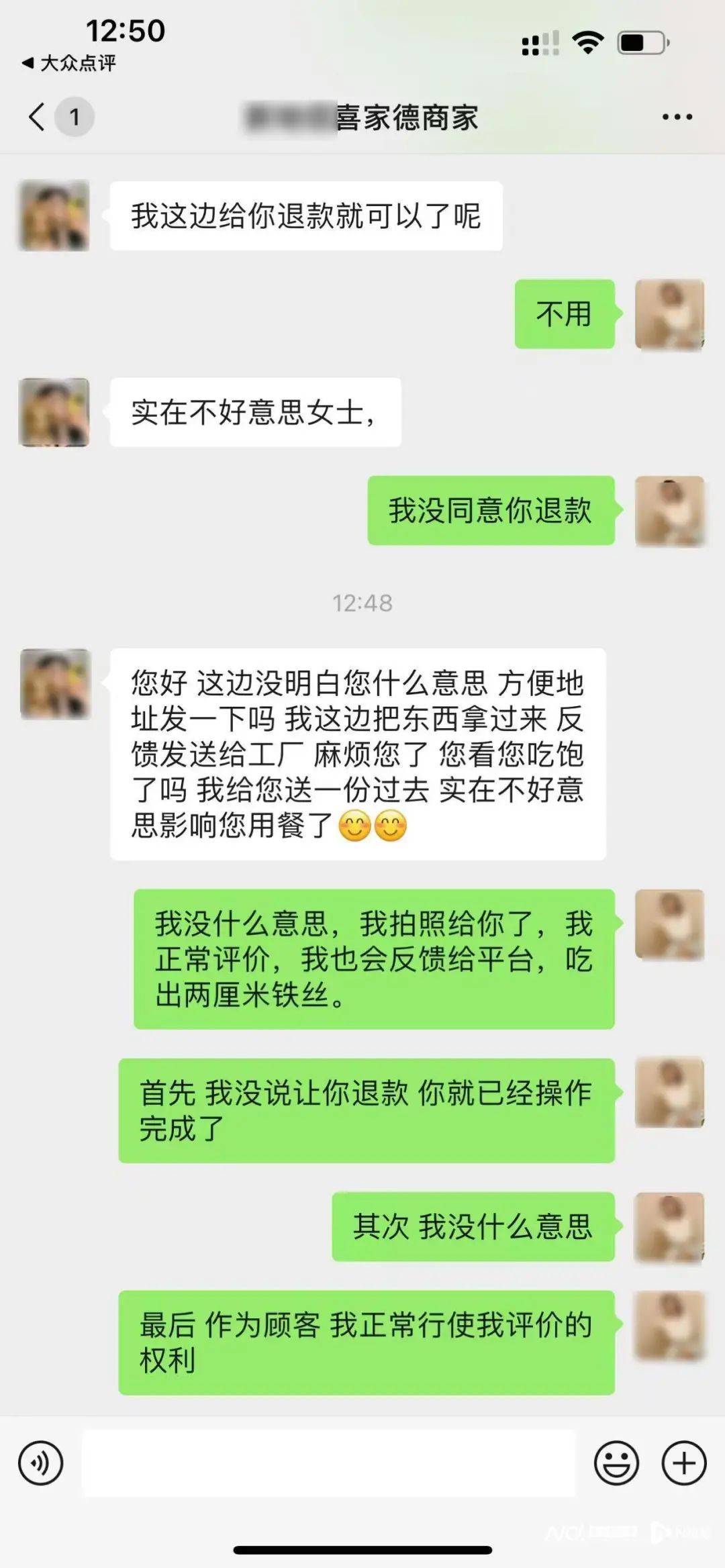Select the 不用 green message bubble
The height and width of the screenshot is (1568, 725).
[565, 315]
